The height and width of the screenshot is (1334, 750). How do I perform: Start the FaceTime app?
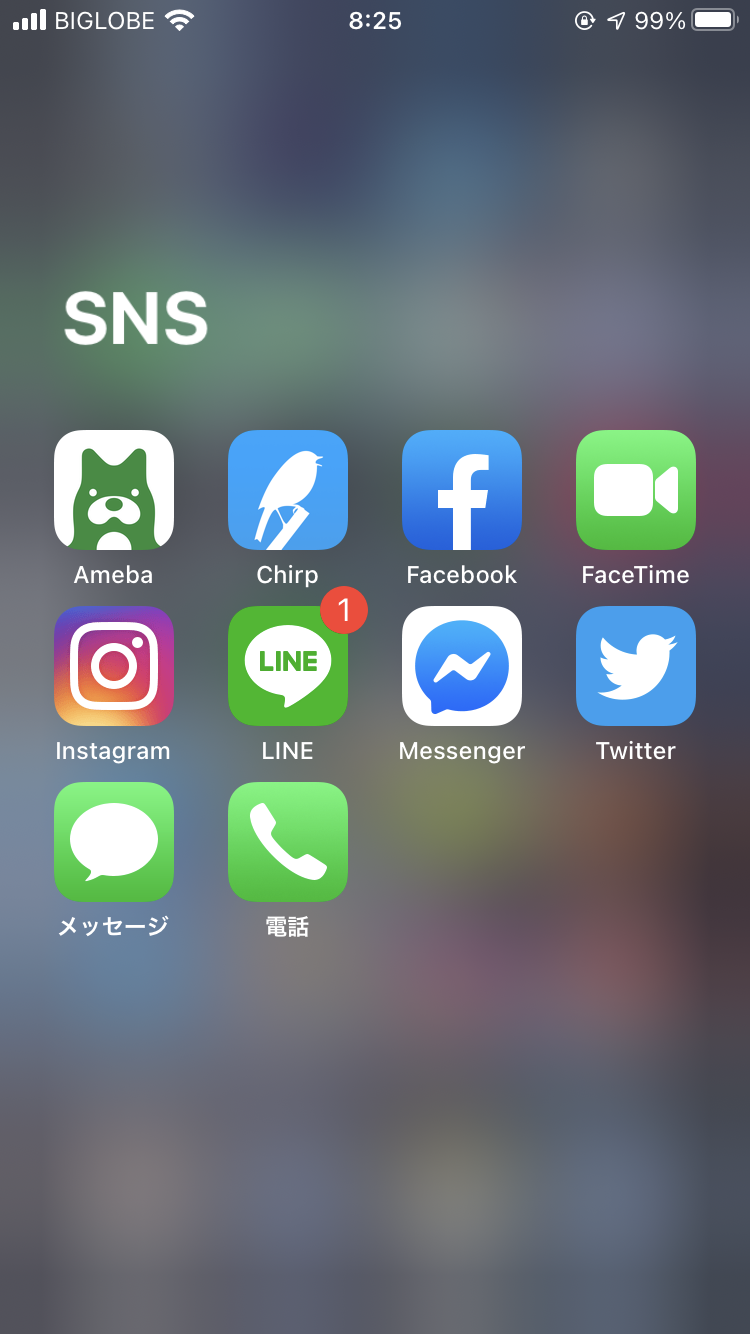[x=636, y=490]
